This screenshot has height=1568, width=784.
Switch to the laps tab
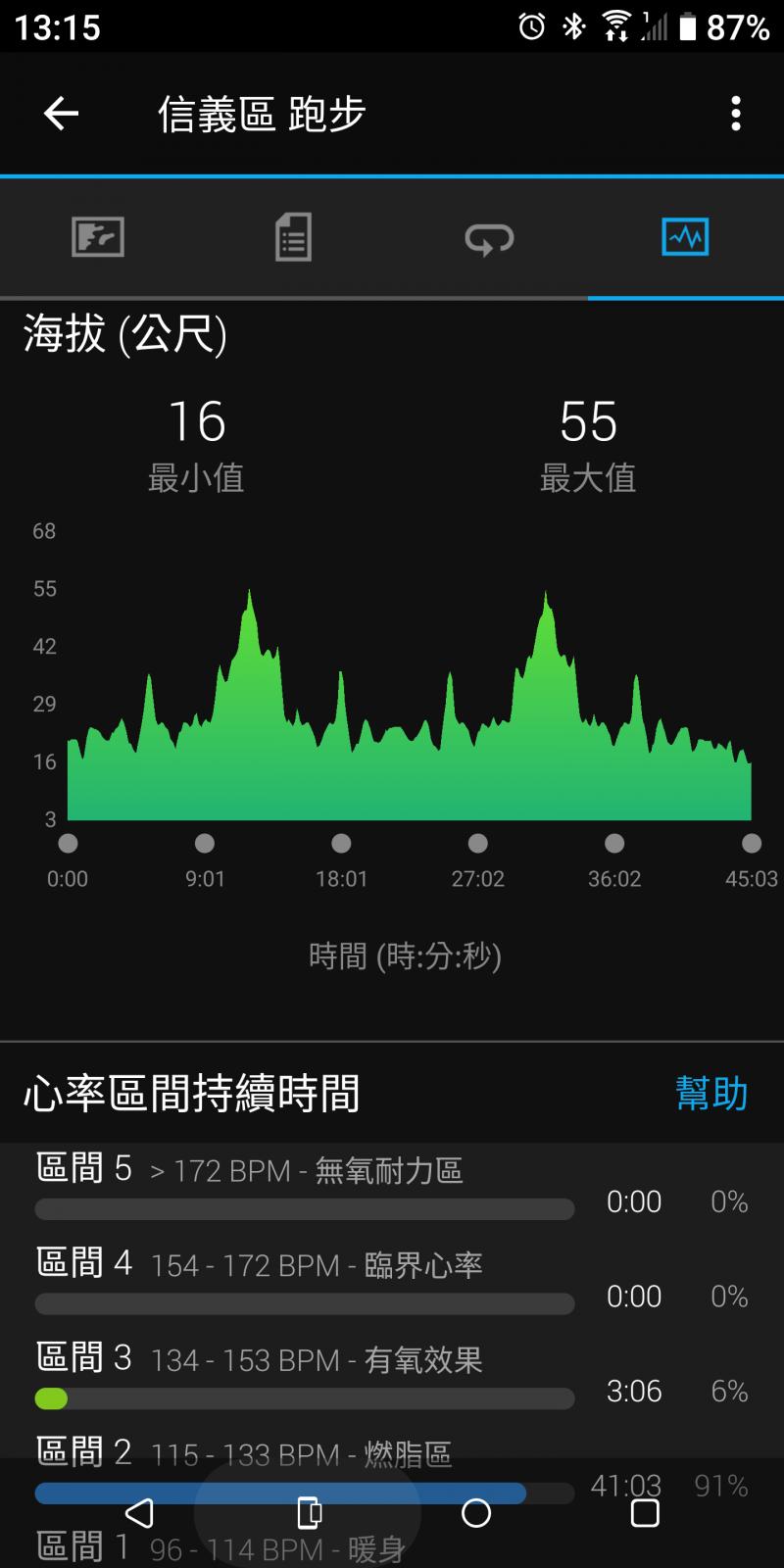[x=489, y=237]
